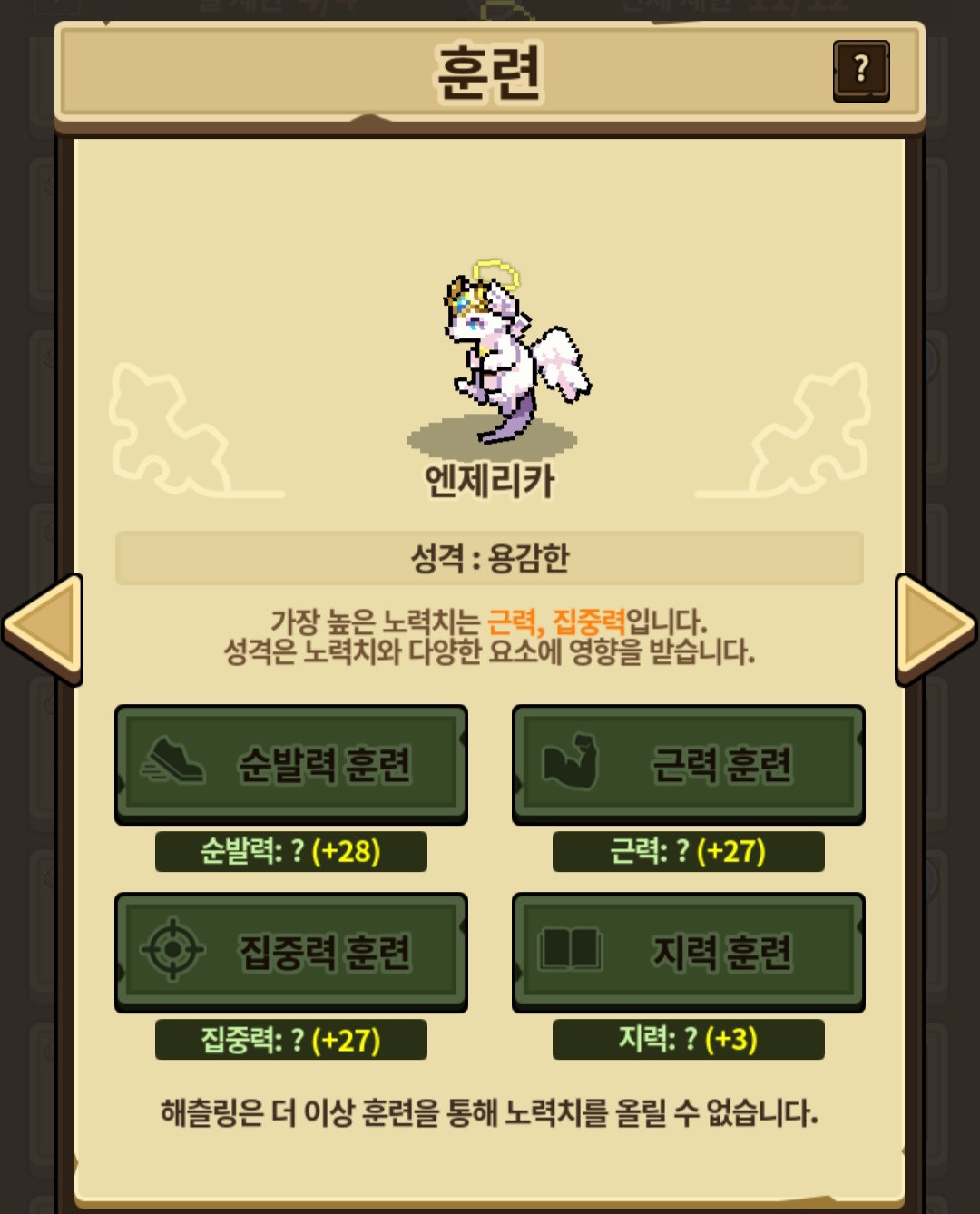Screen dimensions: 980x1214
Task: Select 지력 훈련 training button
Action: [689, 952]
